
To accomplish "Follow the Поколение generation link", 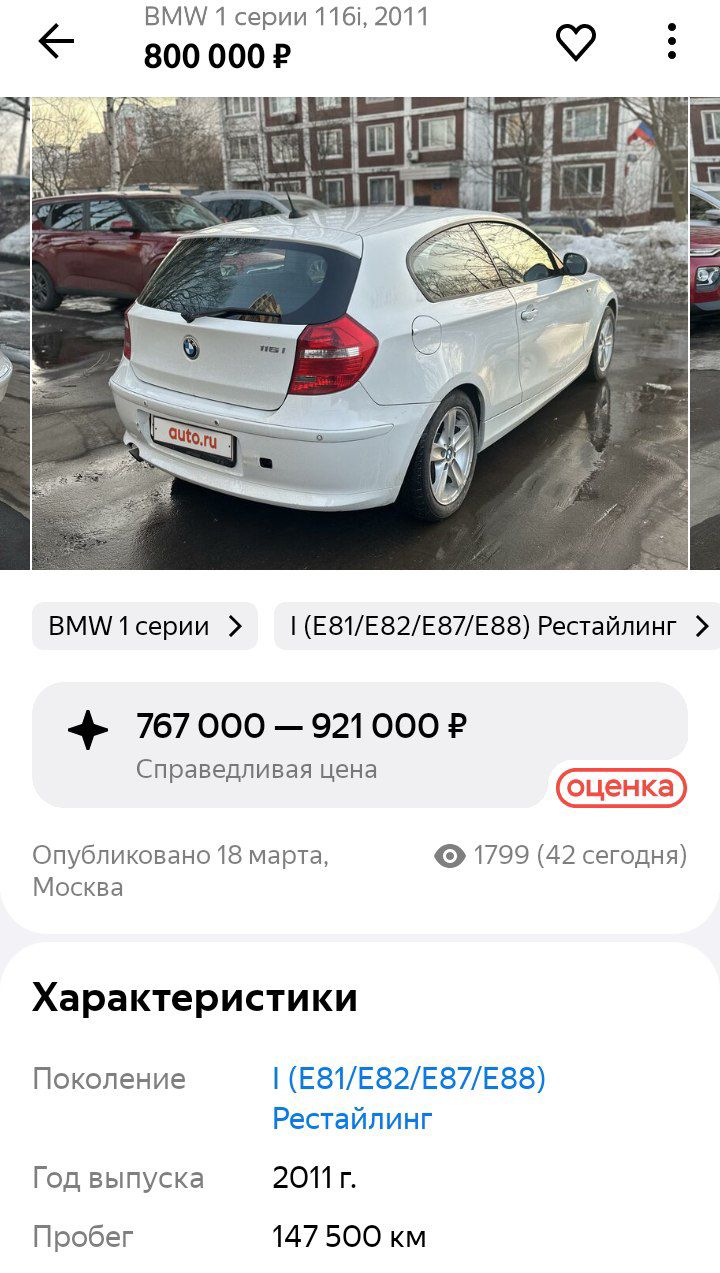I will coord(409,1098).
